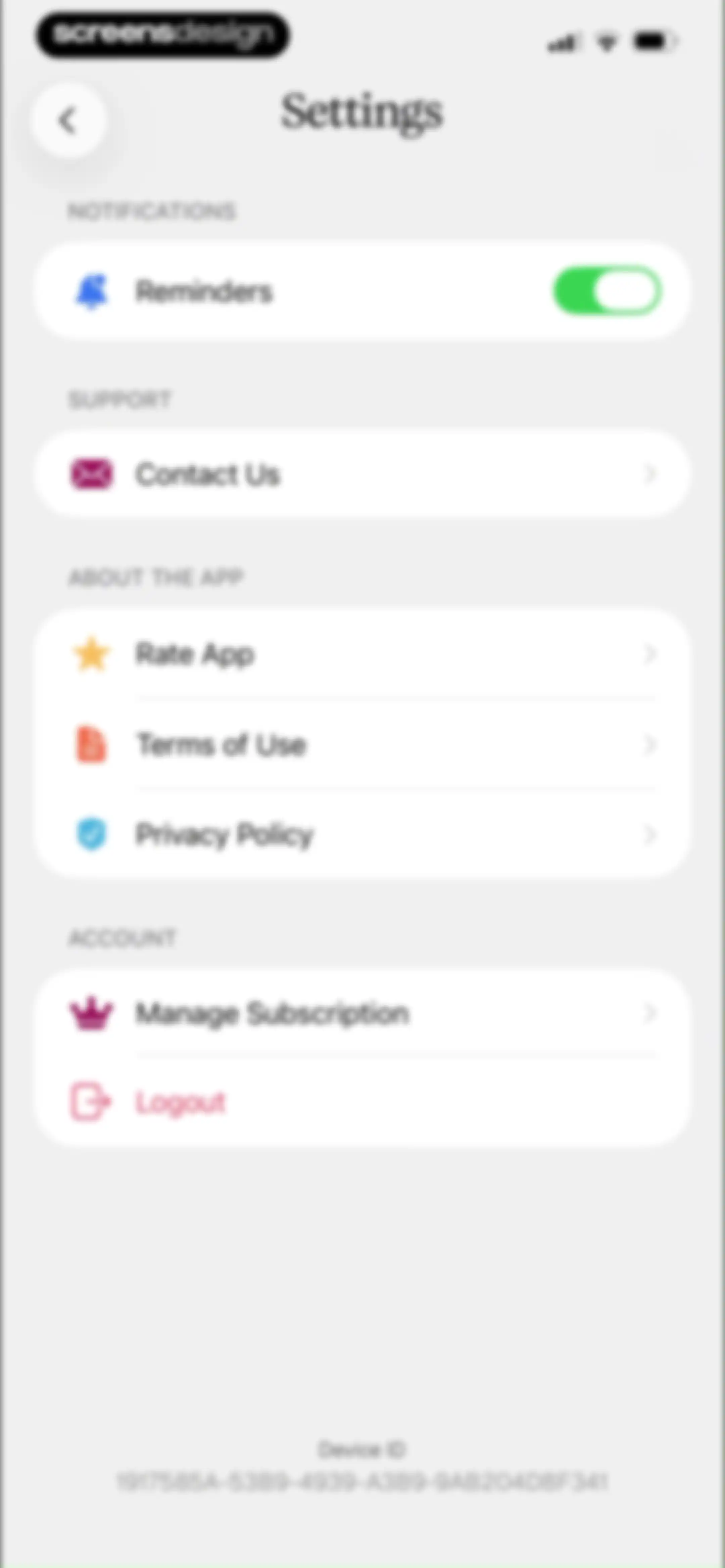Turn off the Reminders switch

pos(606,291)
